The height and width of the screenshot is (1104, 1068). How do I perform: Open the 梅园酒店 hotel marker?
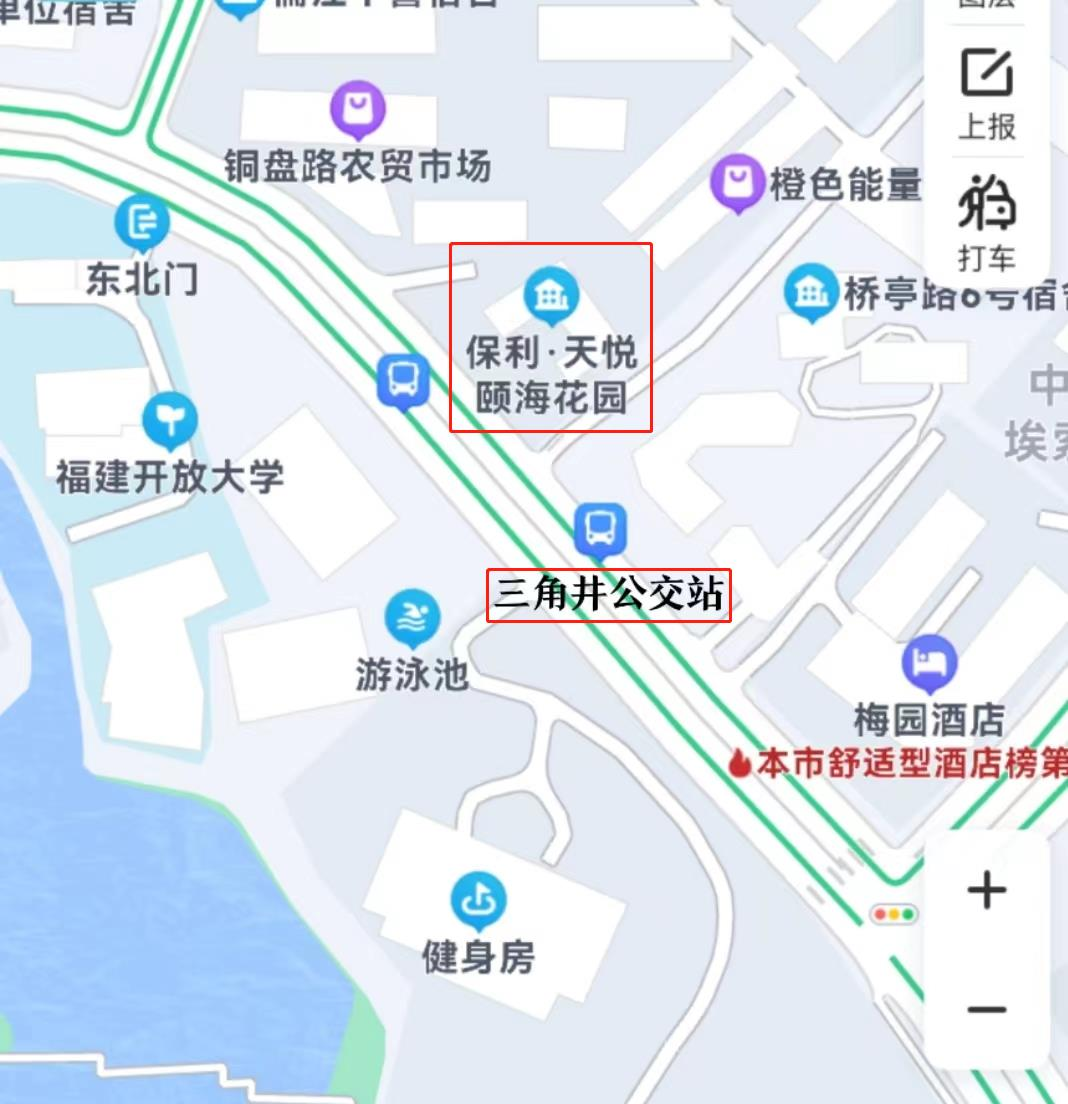tap(929, 663)
